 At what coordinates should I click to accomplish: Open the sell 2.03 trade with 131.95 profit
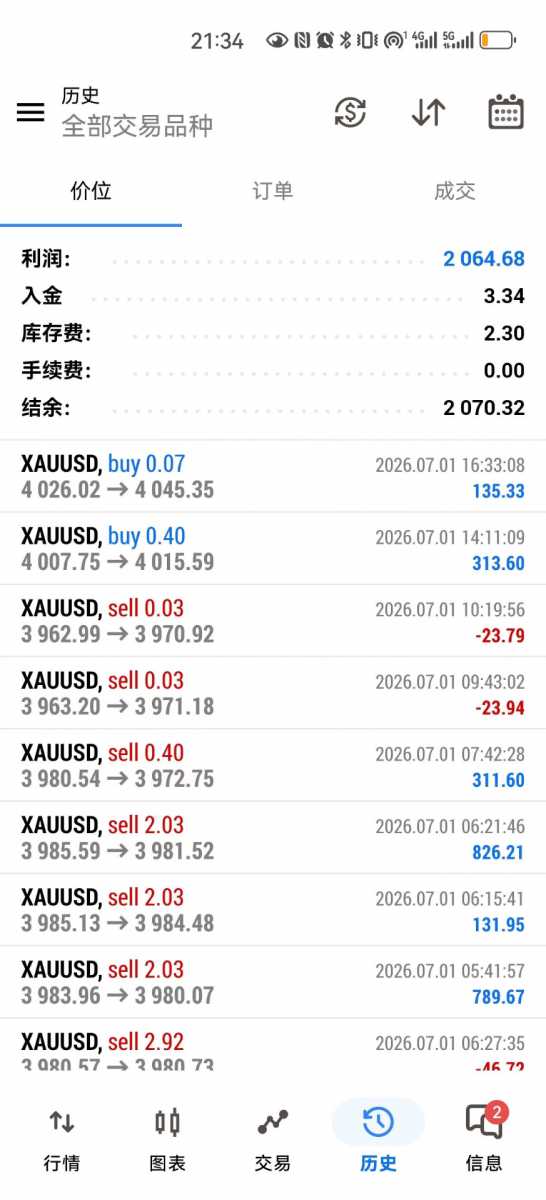click(x=273, y=909)
